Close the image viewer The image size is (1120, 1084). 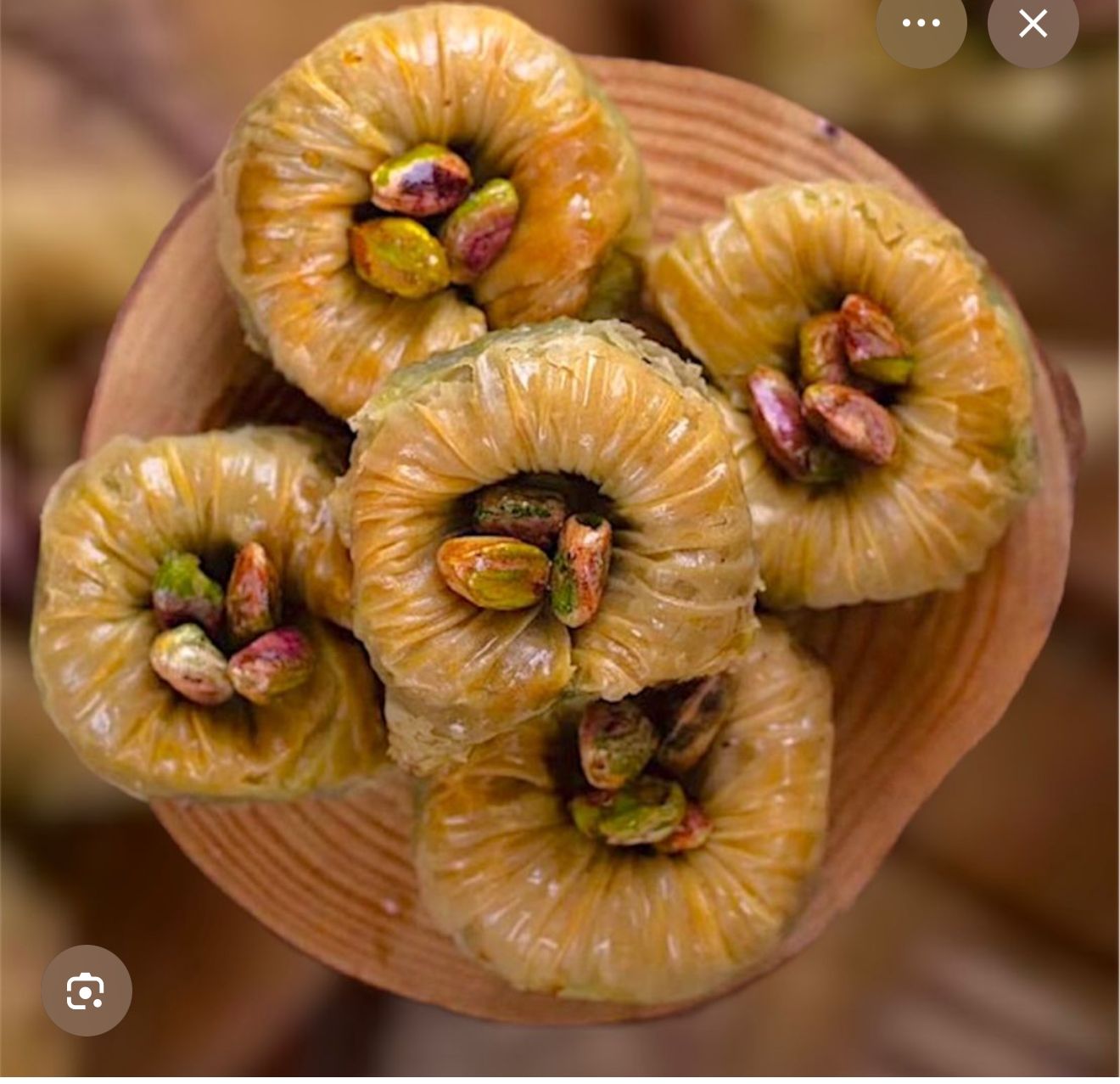1033,24
